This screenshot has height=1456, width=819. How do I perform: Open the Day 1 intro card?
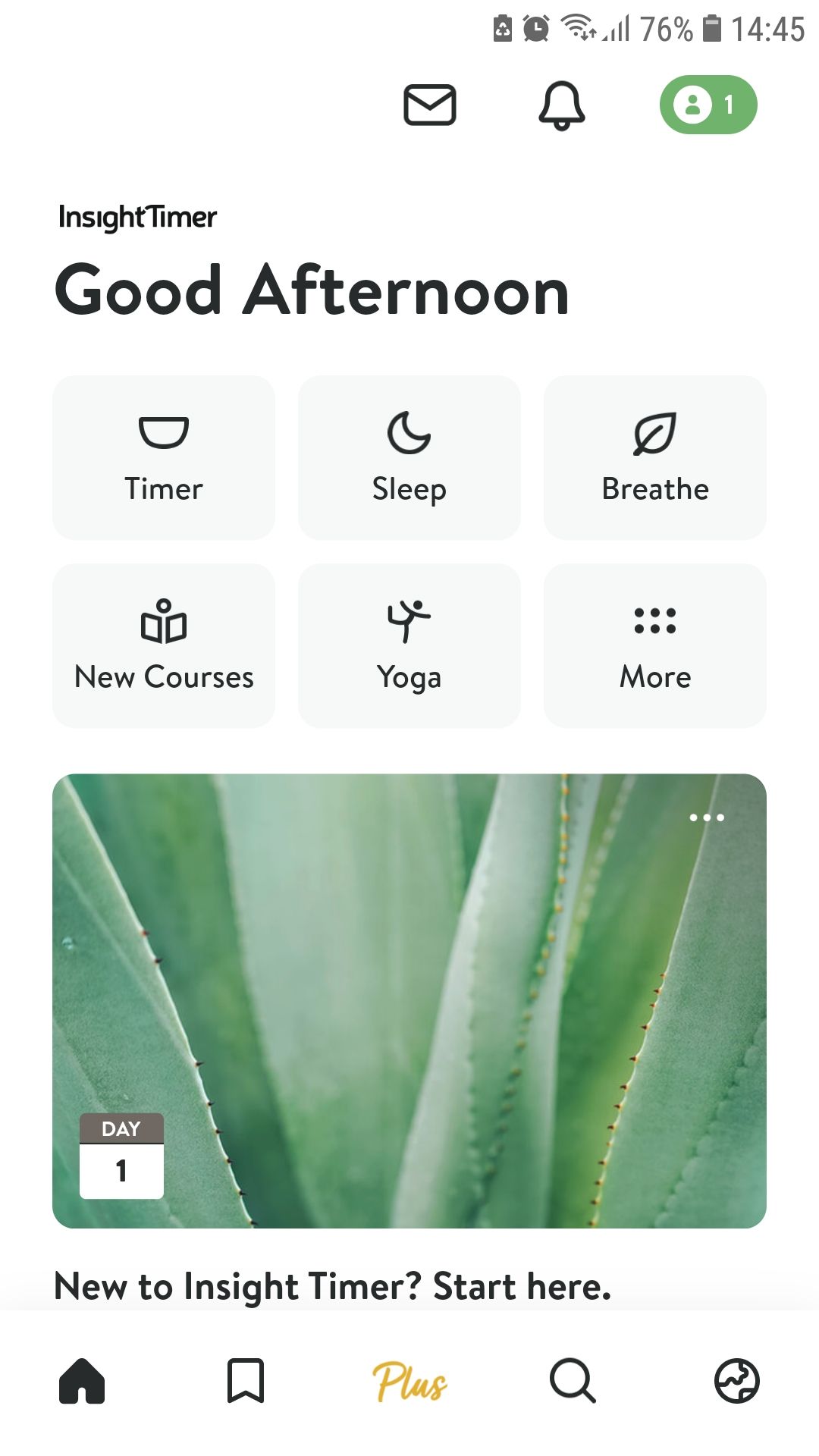(x=409, y=1001)
